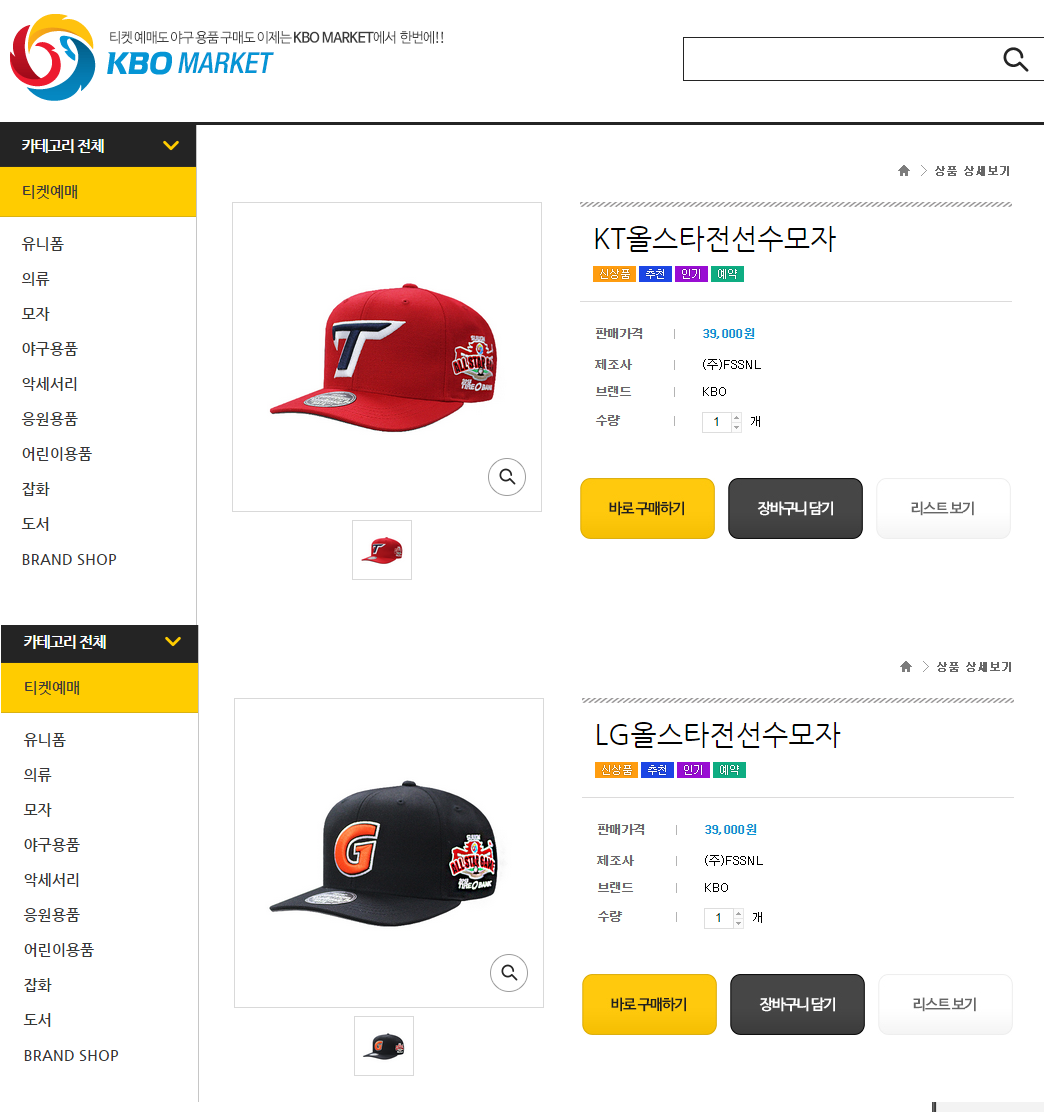Enlarge the black LG cap image with the magnifier
Viewport: 1044px width, 1112px height.
(x=509, y=973)
